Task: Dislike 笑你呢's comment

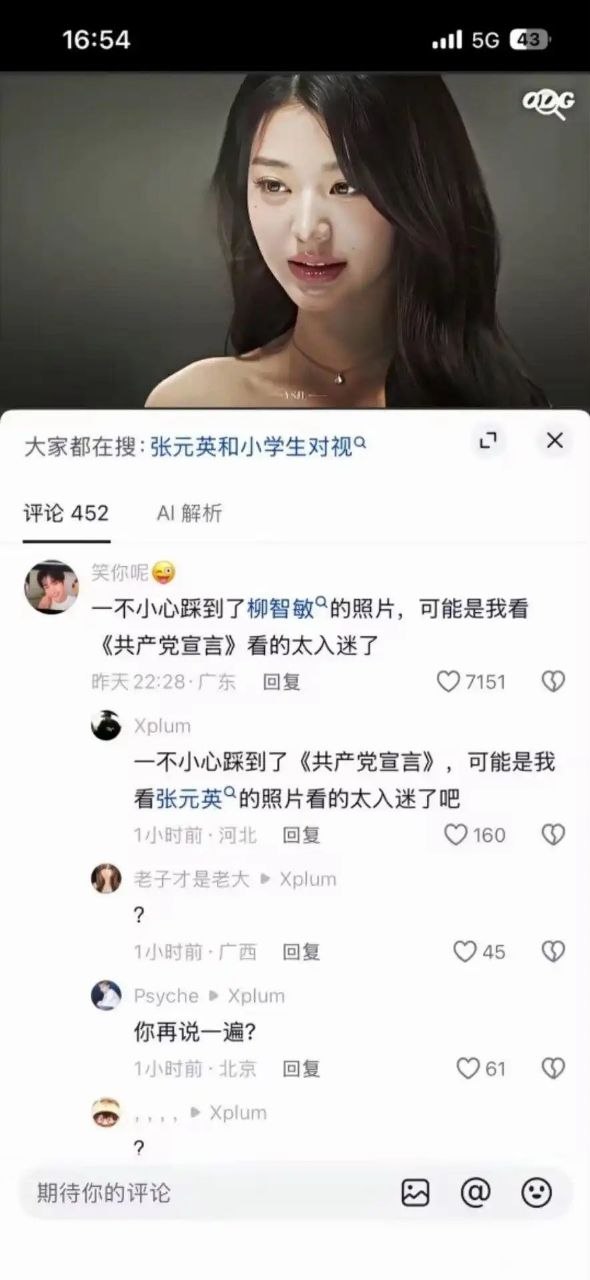Action: (x=553, y=682)
